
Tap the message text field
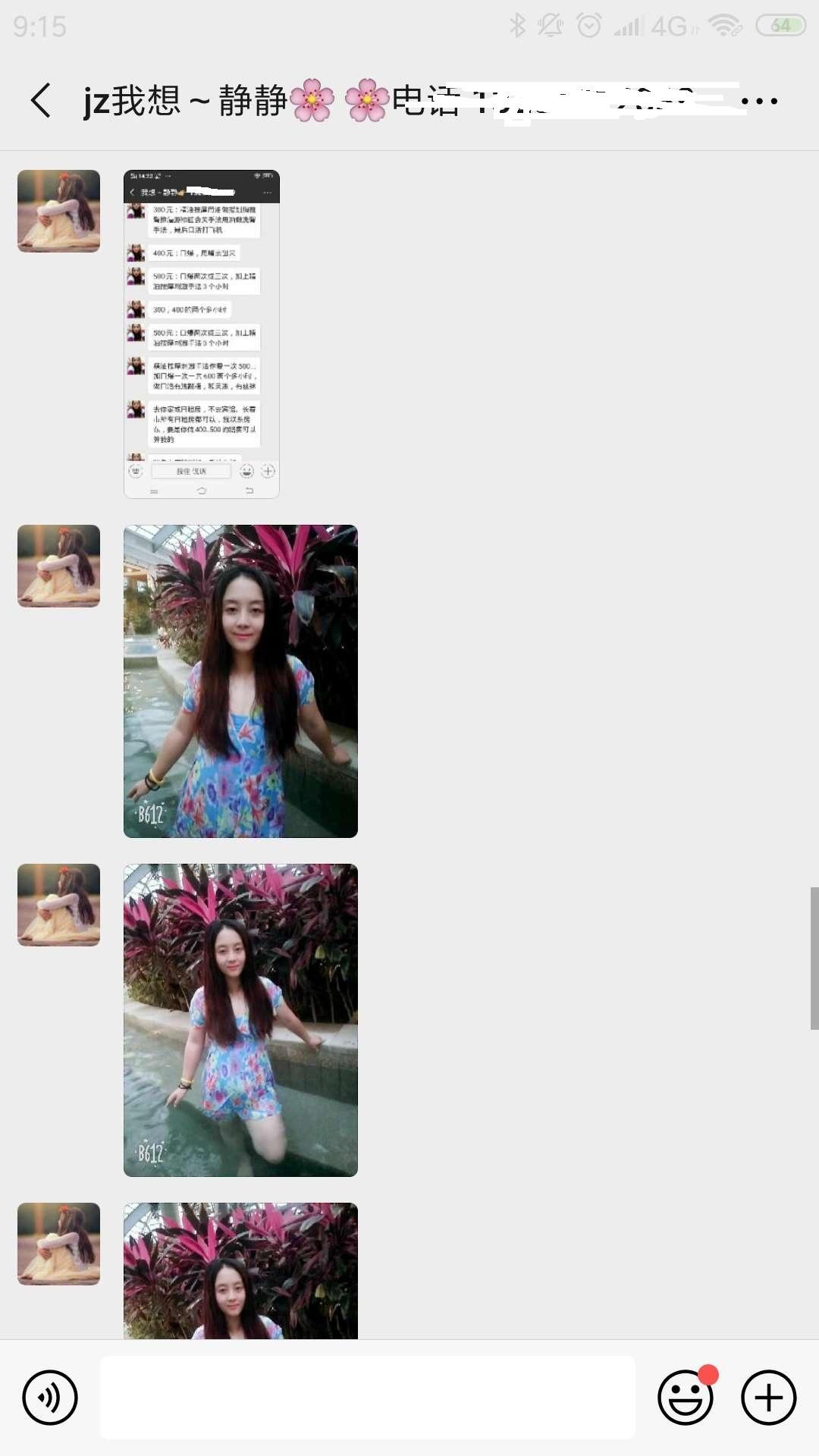pos(368,1398)
